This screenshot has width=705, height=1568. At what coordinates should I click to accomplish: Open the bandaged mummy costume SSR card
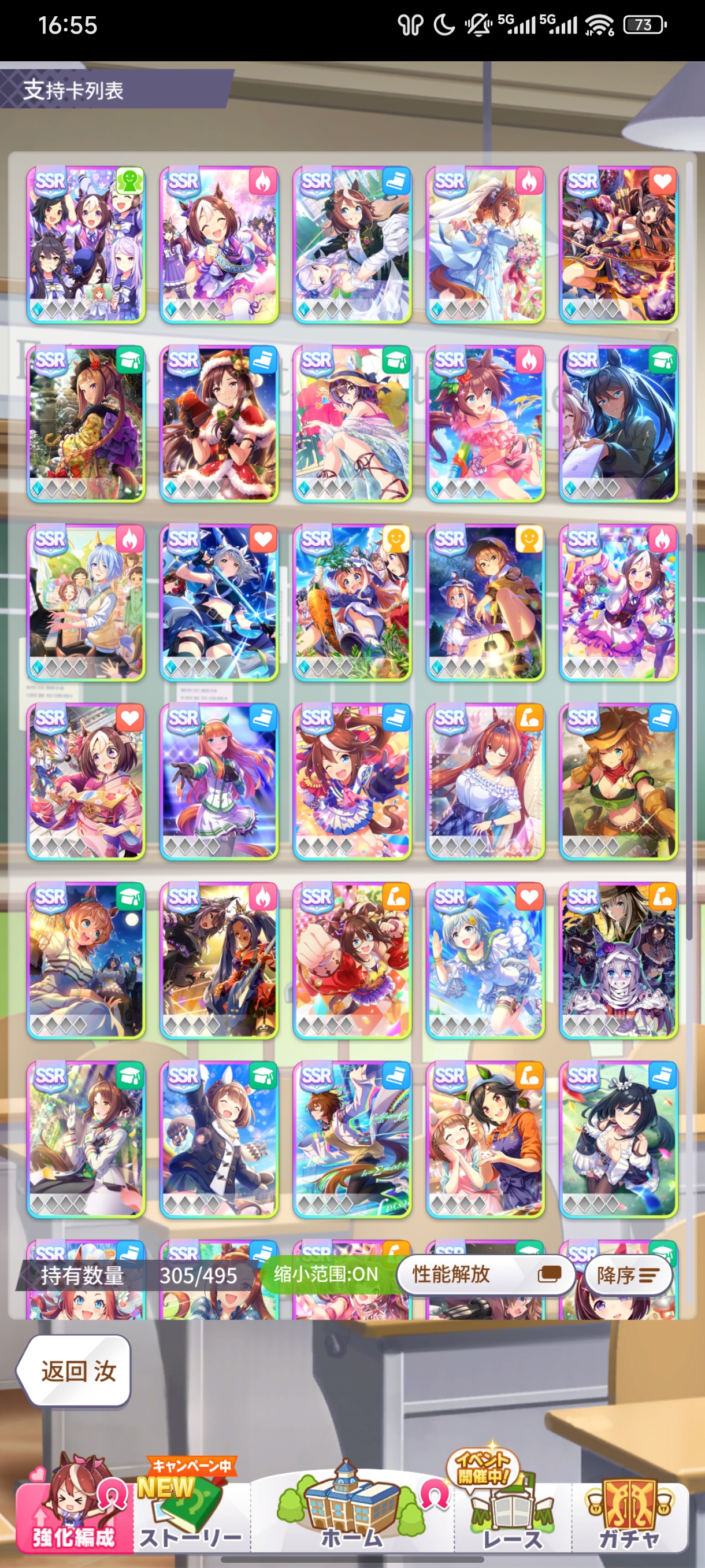tap(618, 960)
